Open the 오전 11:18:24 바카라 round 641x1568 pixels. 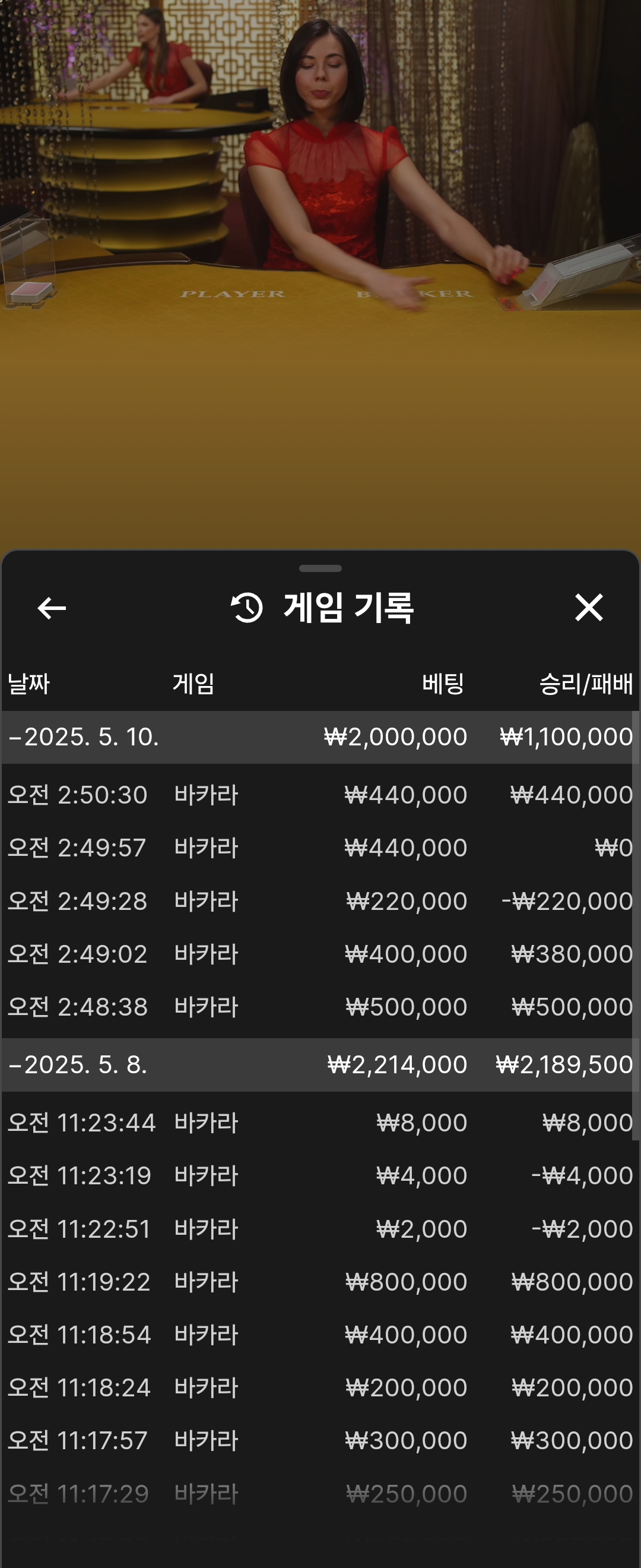[320, 1388]
